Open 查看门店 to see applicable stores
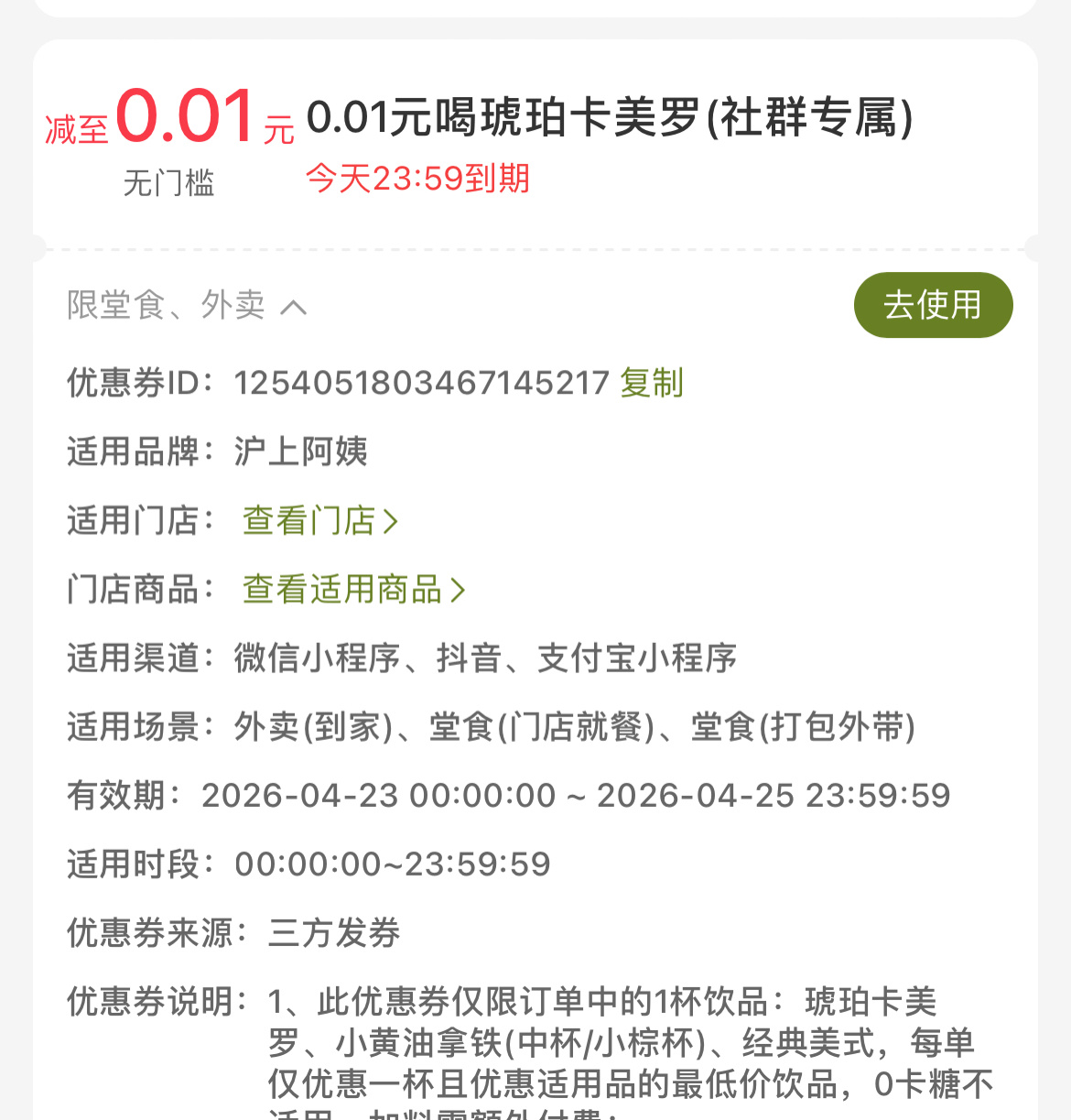 319,521
